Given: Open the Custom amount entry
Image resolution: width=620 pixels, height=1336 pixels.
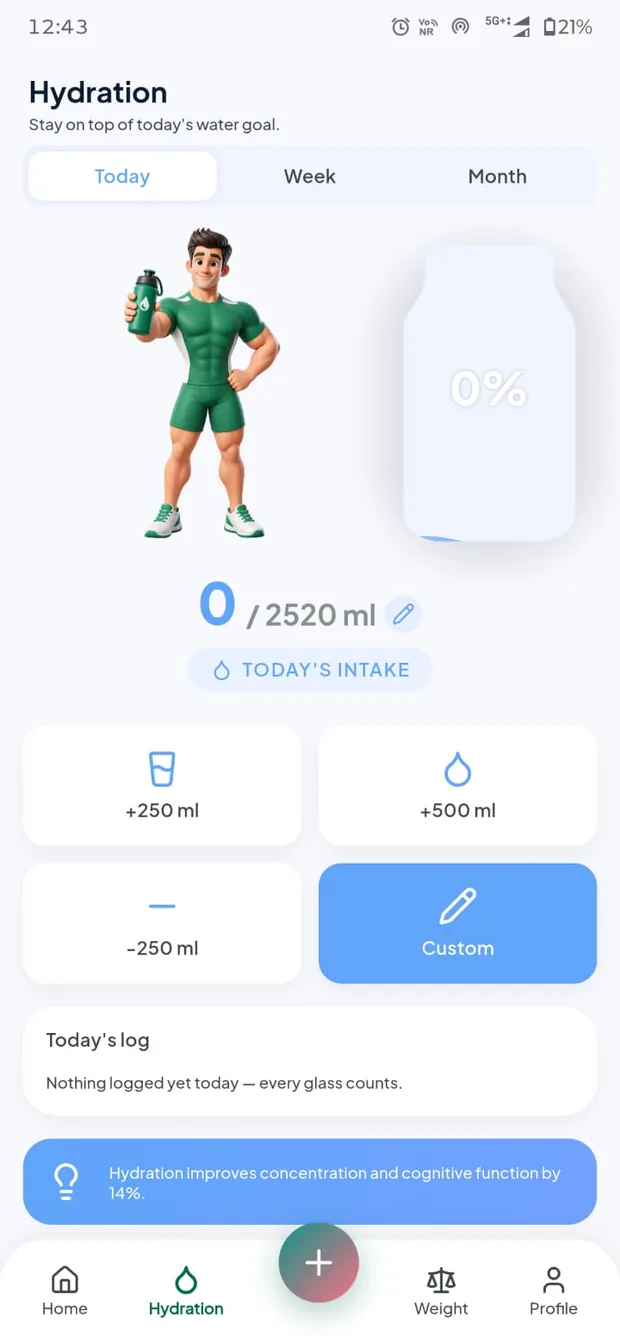Looking at the screenshot, I should [x=458, y=923].
